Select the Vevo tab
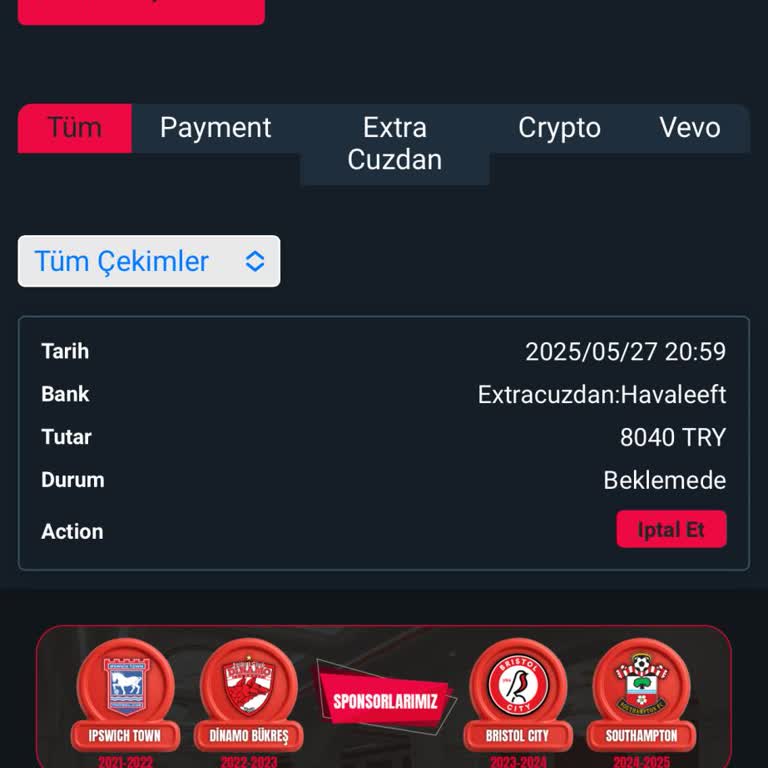 [x=689, y=128]
